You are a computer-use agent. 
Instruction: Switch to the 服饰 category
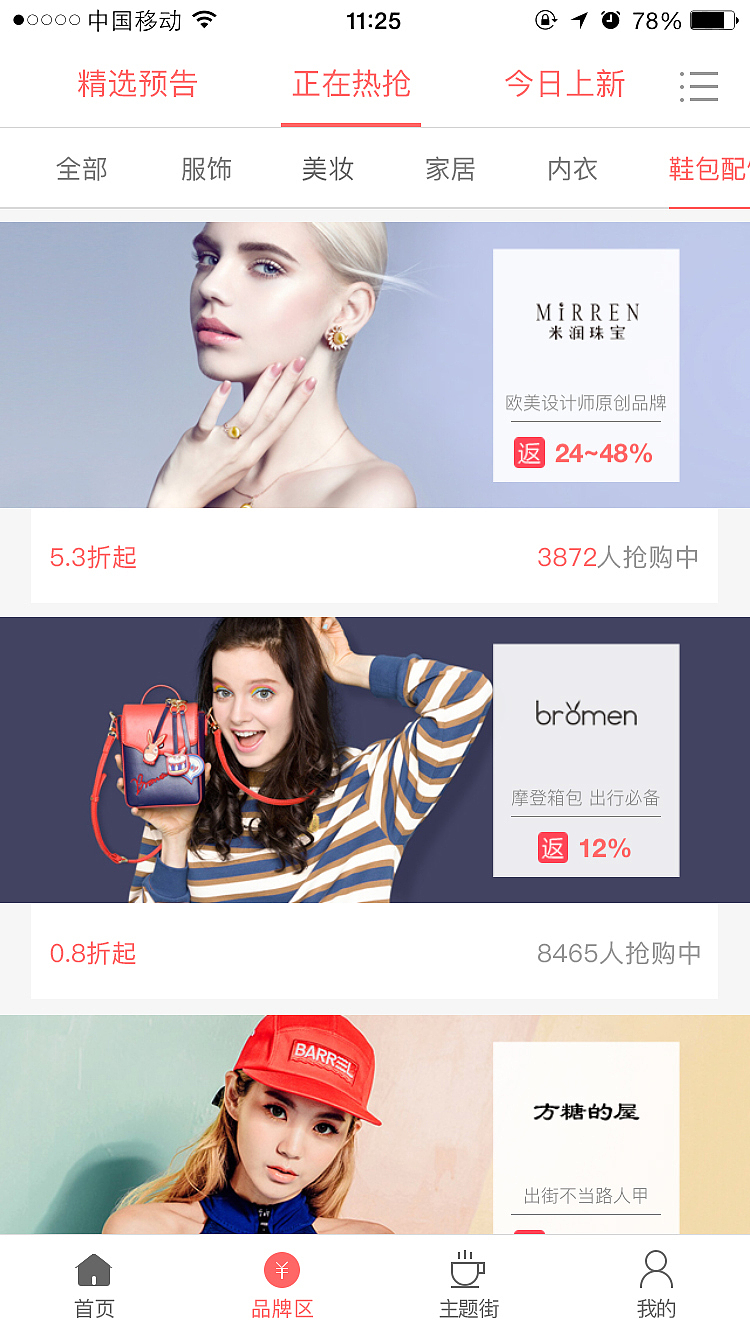click(x=205, y=169)
